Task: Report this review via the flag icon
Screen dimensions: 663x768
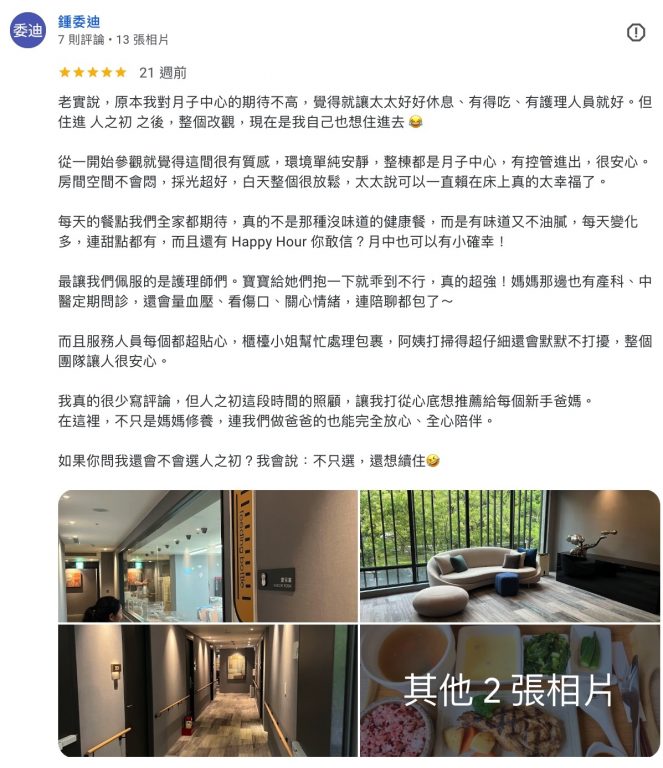Action: point(636,33)
